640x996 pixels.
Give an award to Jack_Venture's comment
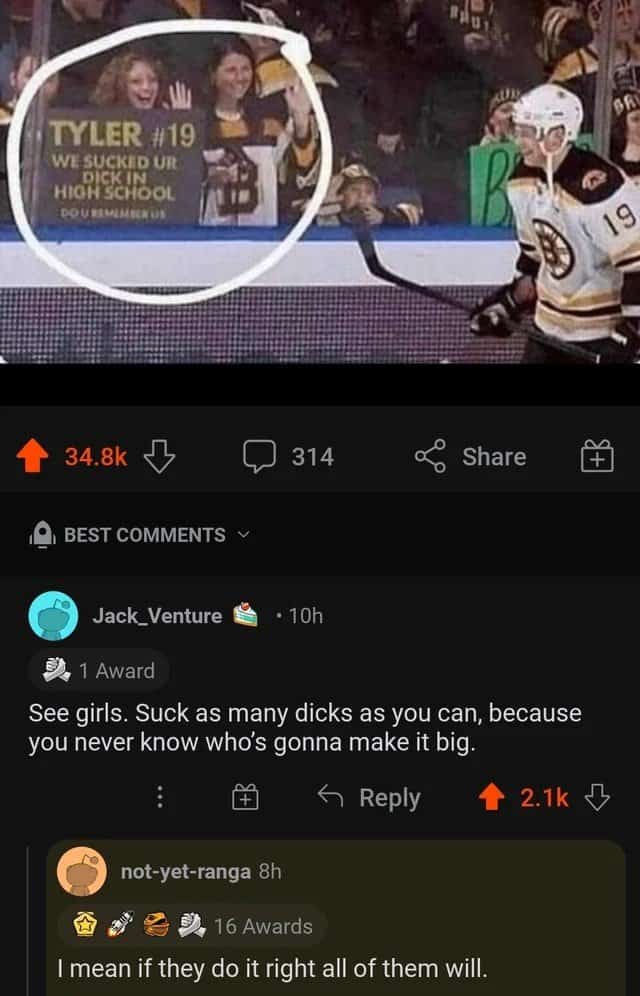pyautogui.click(x=246, y=798)
